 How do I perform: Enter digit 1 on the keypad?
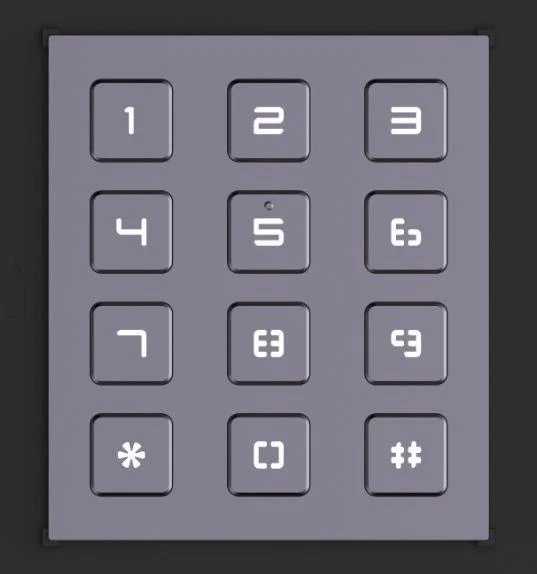point(131,120)
